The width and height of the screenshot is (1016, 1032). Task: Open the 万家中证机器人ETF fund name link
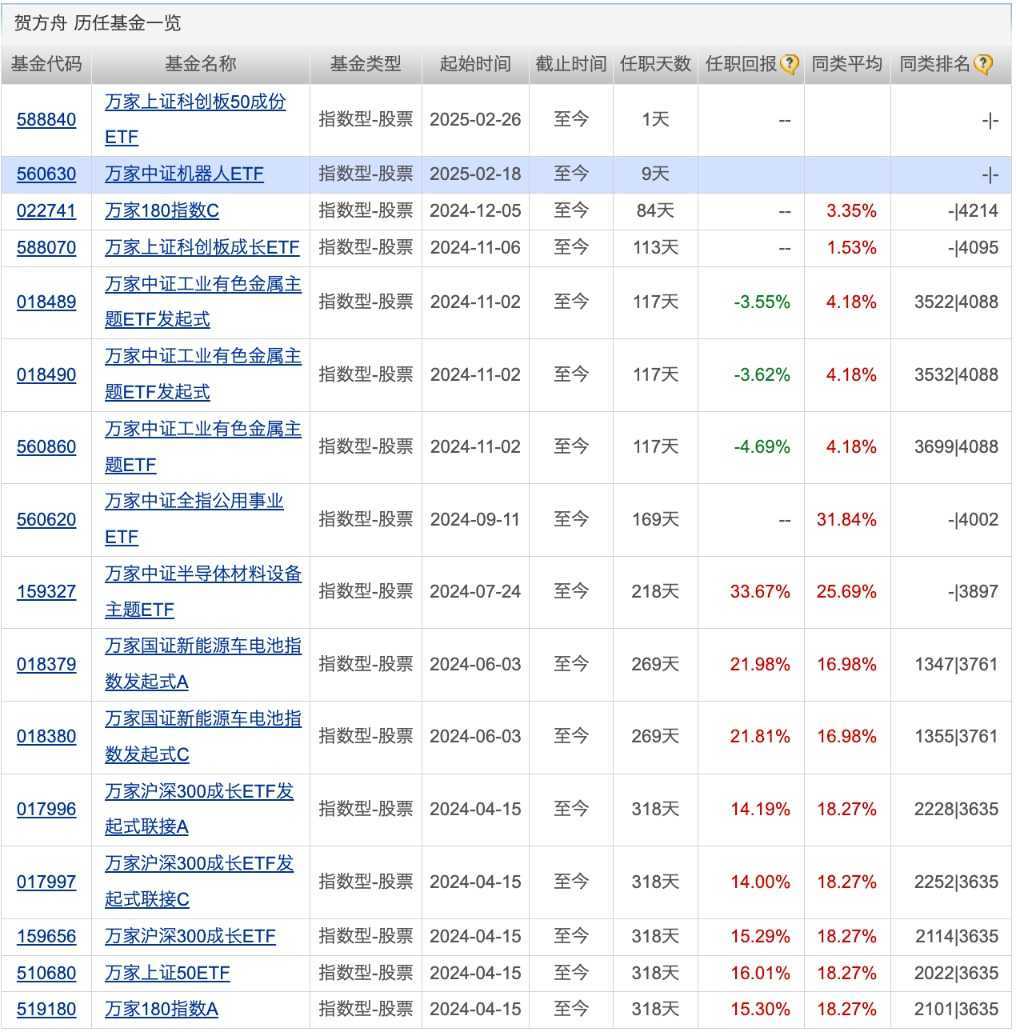184,174
